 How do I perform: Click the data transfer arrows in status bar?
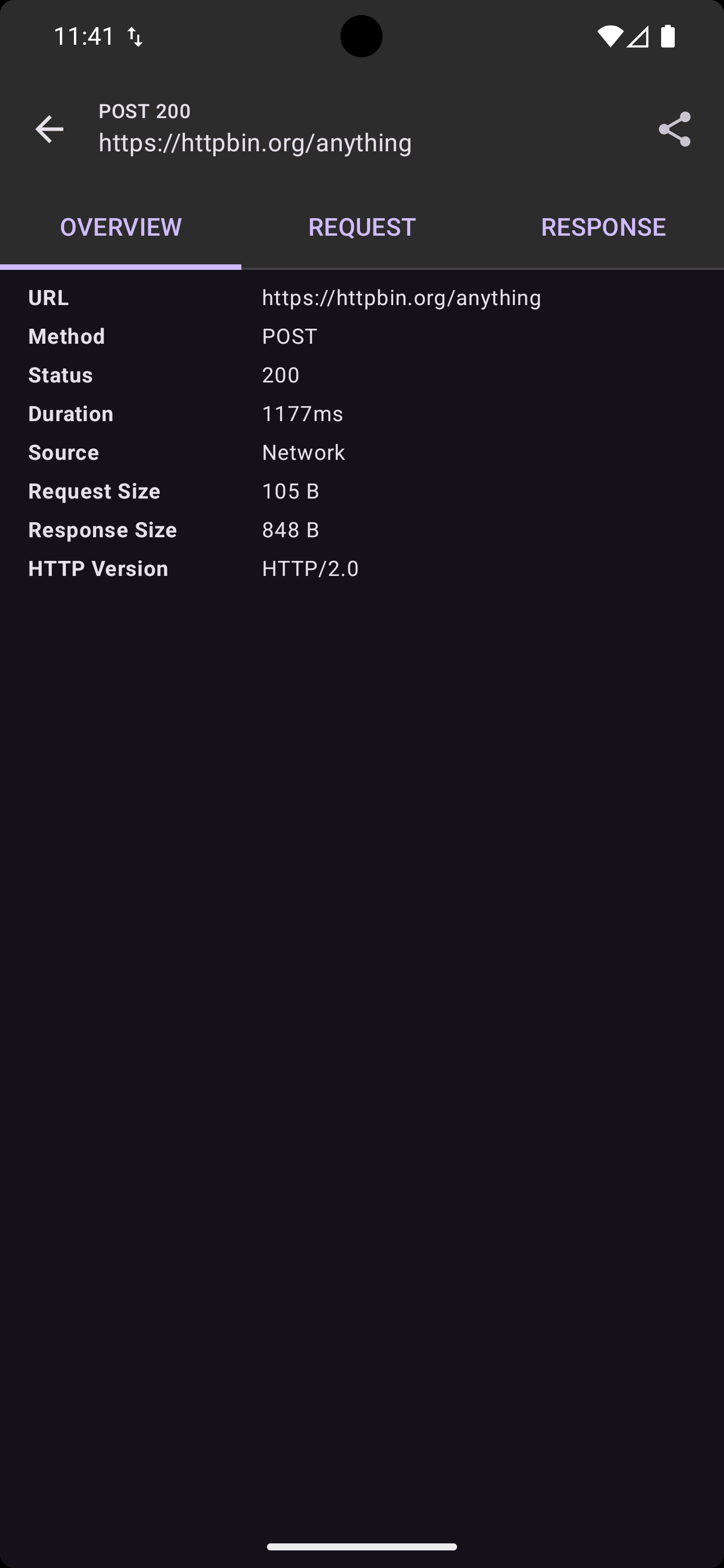(135, 36)
